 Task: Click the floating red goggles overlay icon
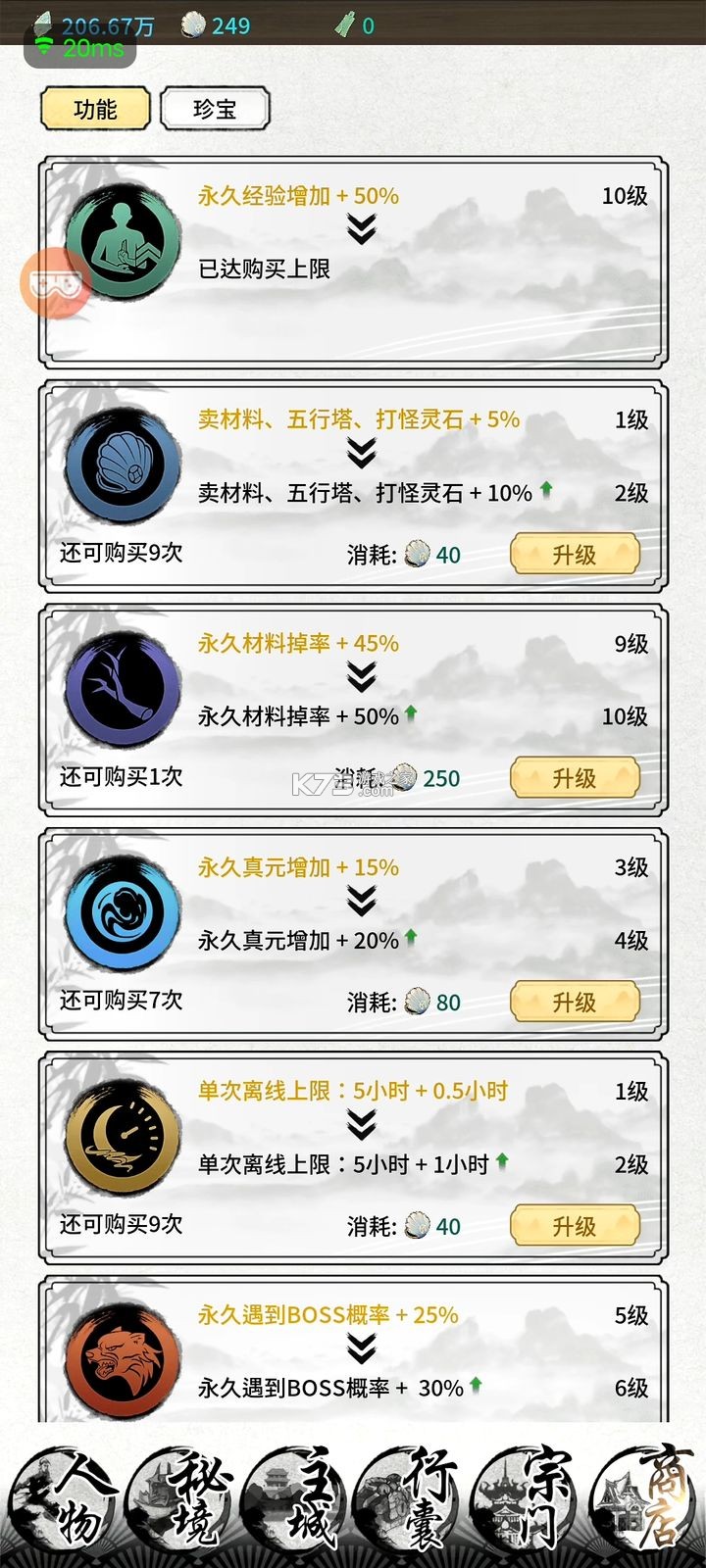pyautogui.click(x=56, y=282)
